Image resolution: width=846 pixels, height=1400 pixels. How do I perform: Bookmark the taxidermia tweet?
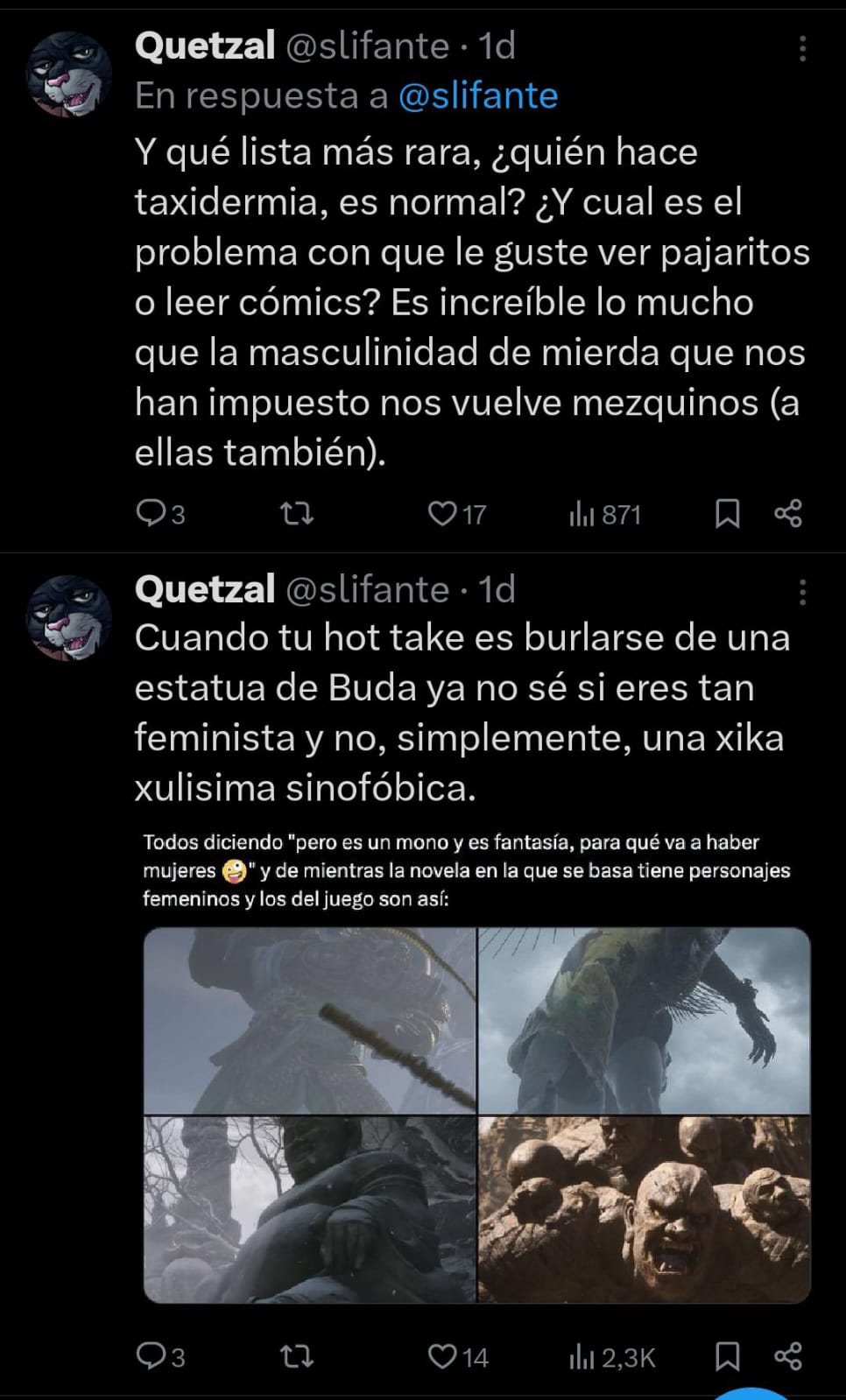pos(728,513)
